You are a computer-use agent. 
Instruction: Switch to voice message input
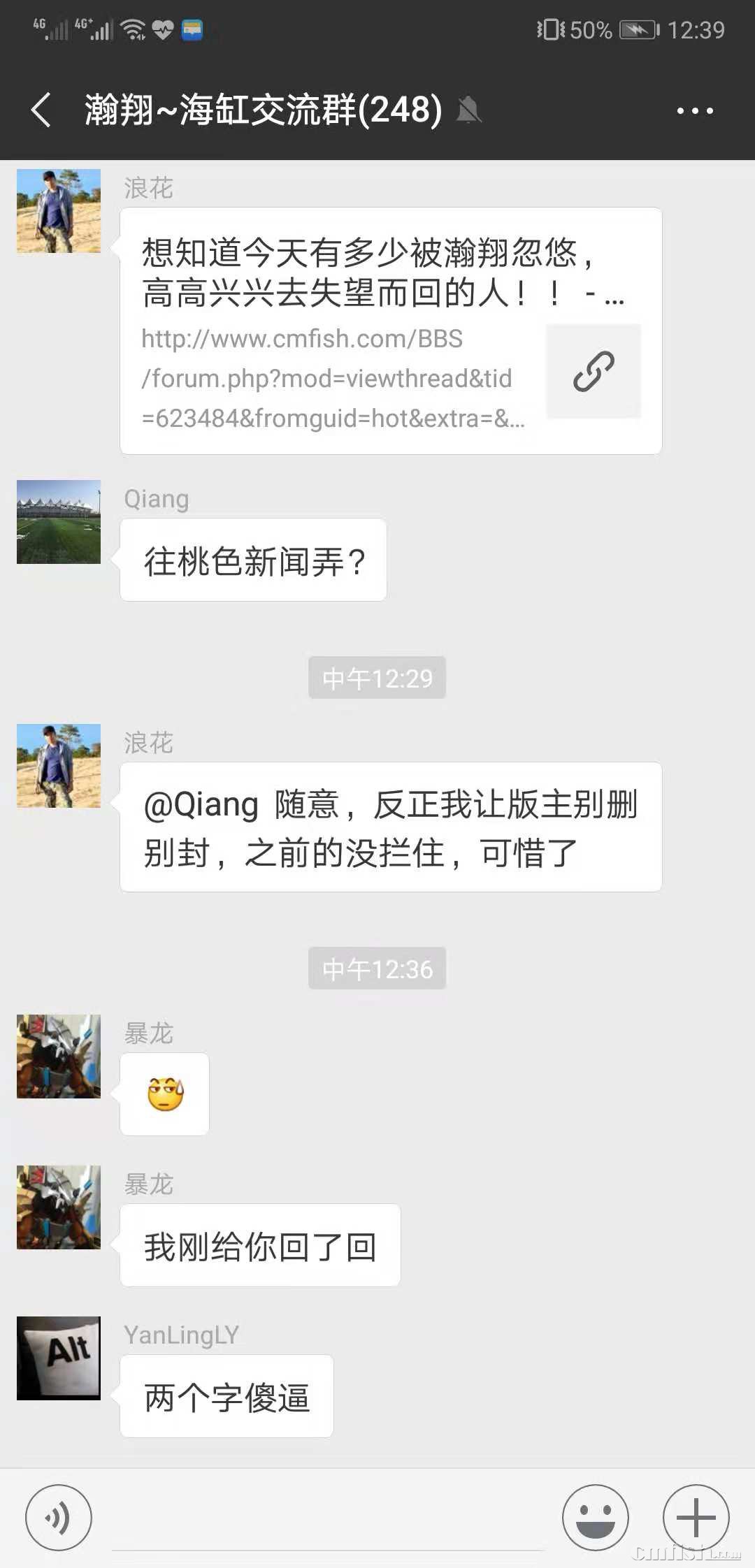(58, 1518)
